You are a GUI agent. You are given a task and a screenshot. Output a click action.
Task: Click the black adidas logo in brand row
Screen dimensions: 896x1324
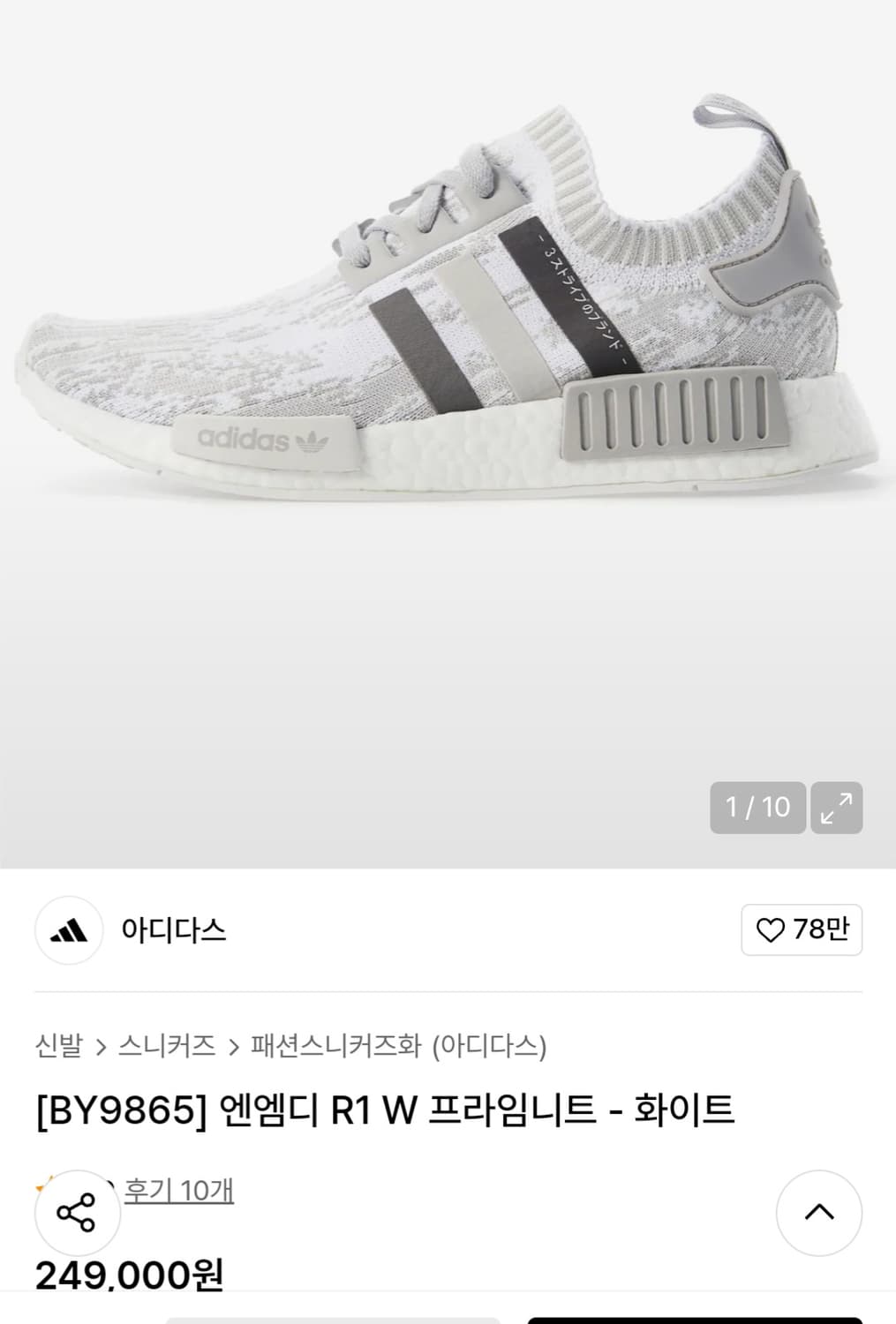point(68,931)
